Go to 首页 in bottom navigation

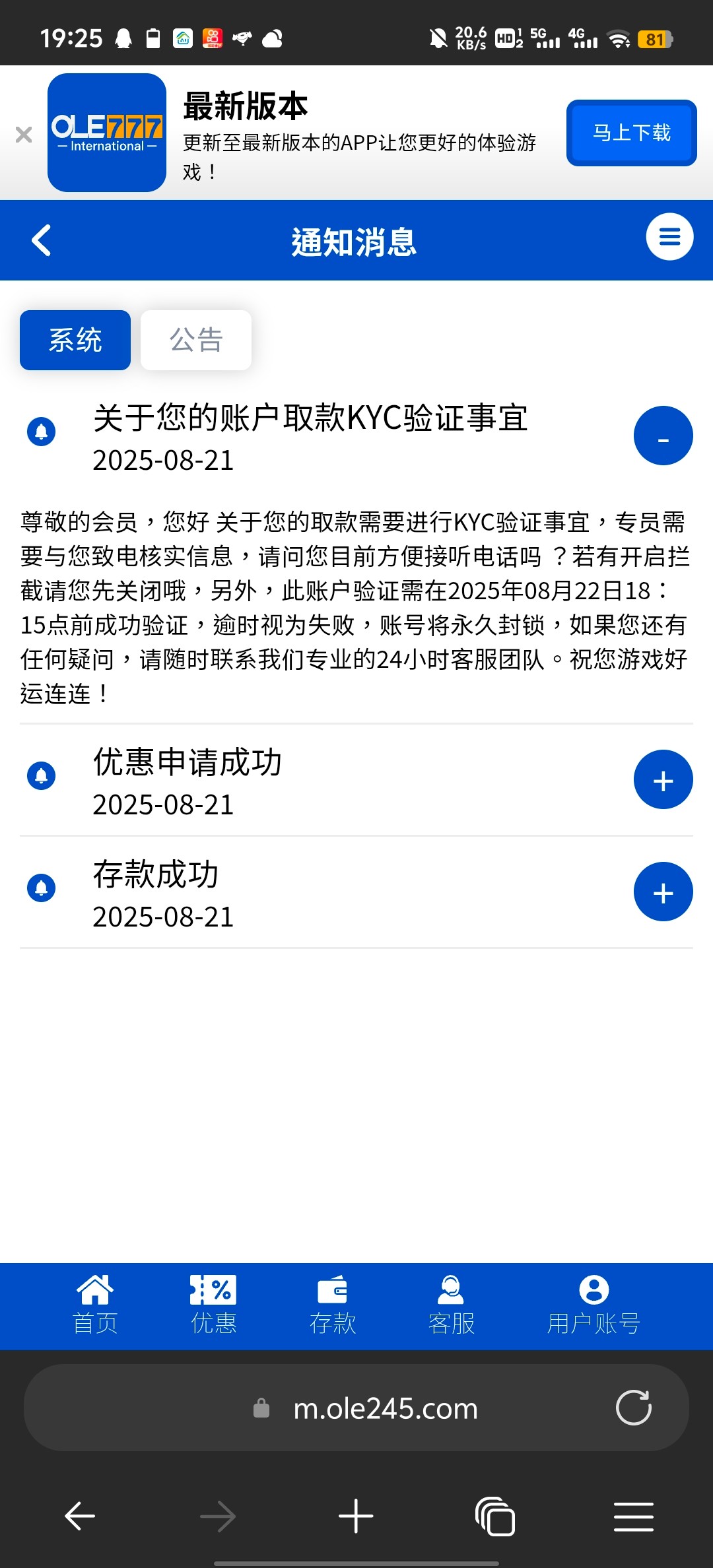[x=95, y=1305]
